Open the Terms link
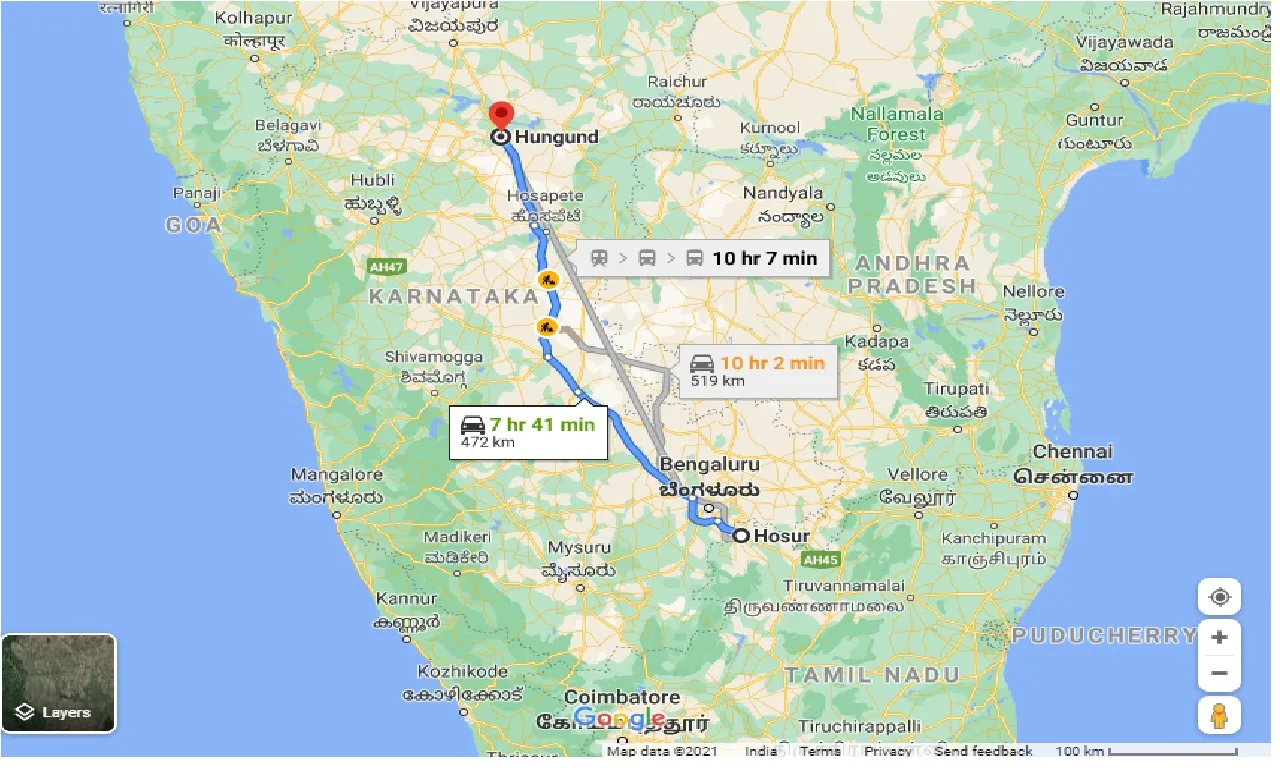 (820, 751)
